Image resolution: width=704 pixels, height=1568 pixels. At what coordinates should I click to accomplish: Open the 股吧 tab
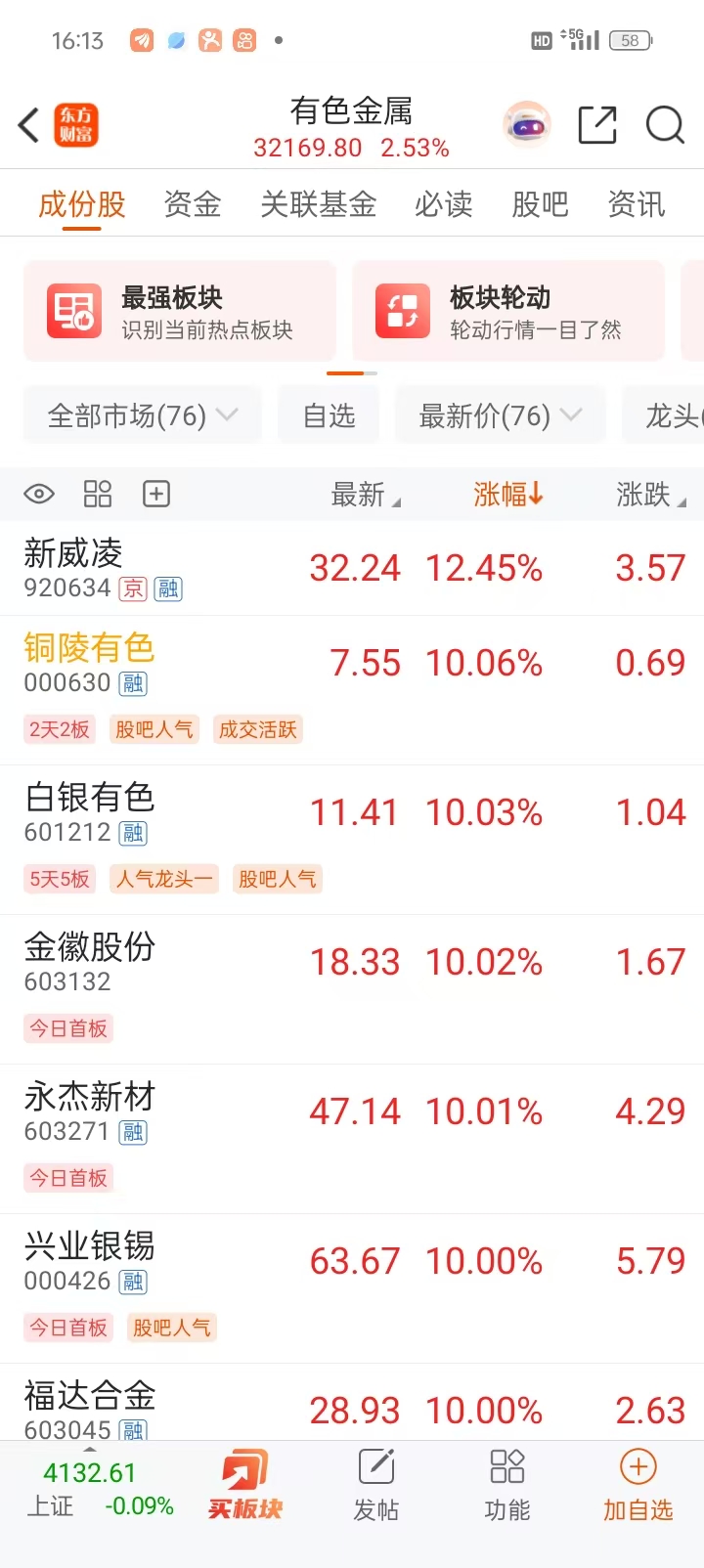click(x=540, y=204)
